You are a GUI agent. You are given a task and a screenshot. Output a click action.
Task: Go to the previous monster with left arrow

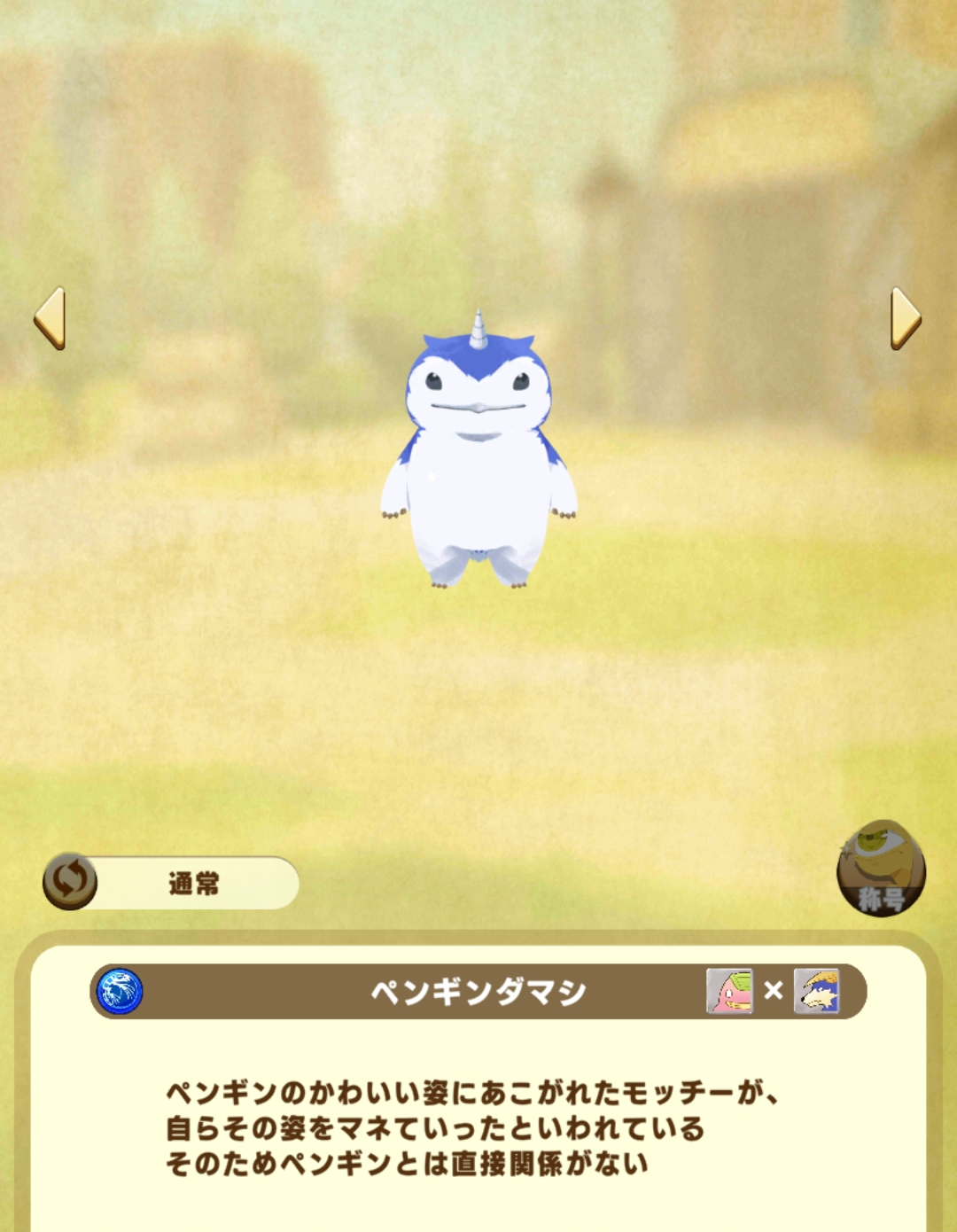click(x=50, y=318)
